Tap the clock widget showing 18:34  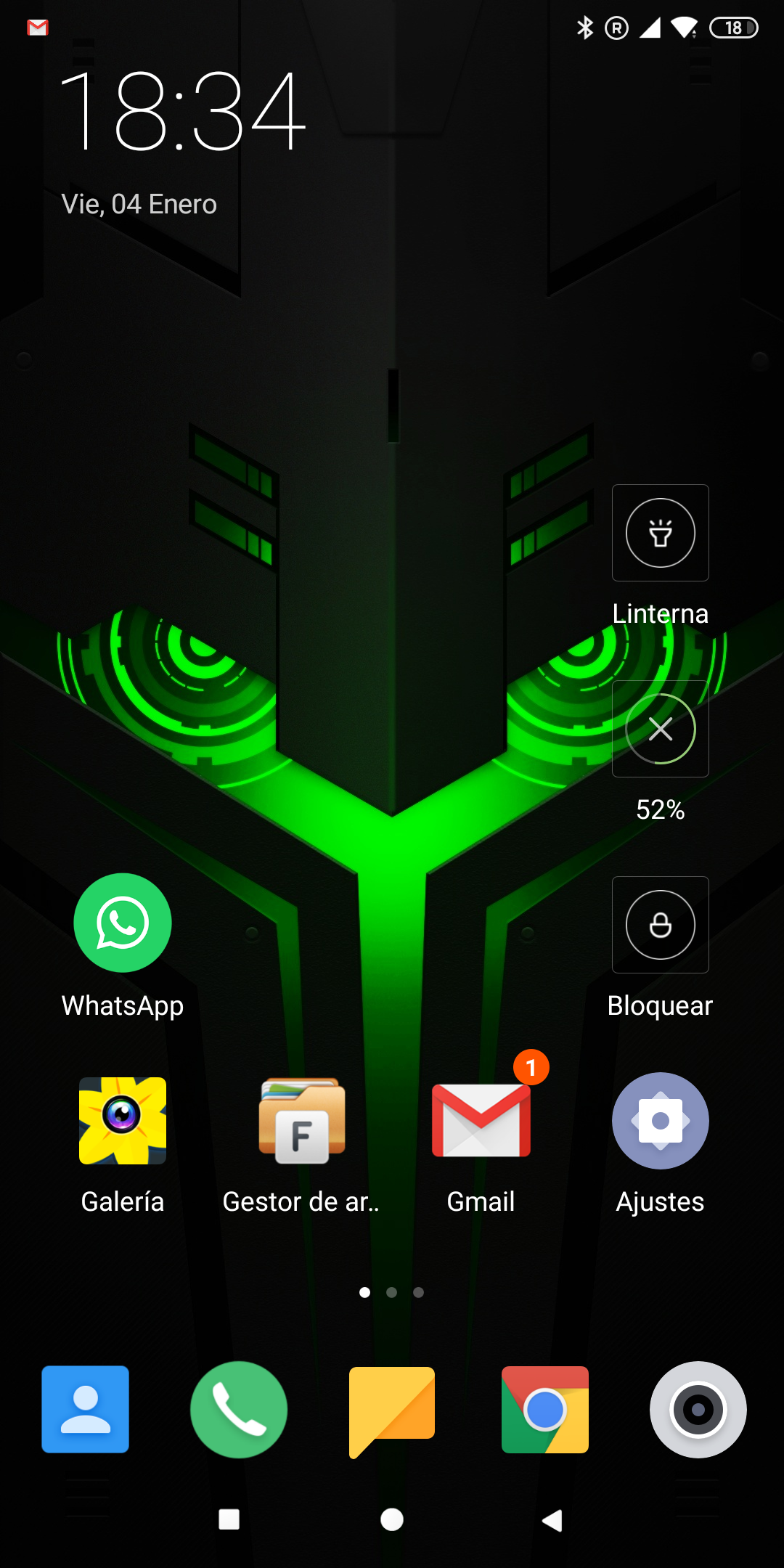coord(182,111)
